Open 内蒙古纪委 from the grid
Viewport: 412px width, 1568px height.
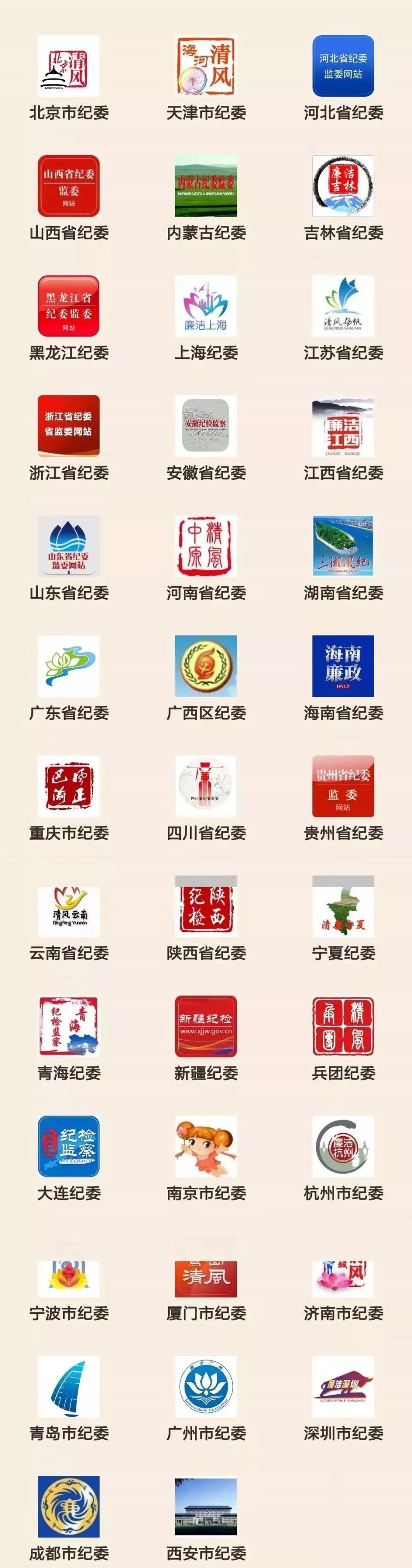[206, 186]
